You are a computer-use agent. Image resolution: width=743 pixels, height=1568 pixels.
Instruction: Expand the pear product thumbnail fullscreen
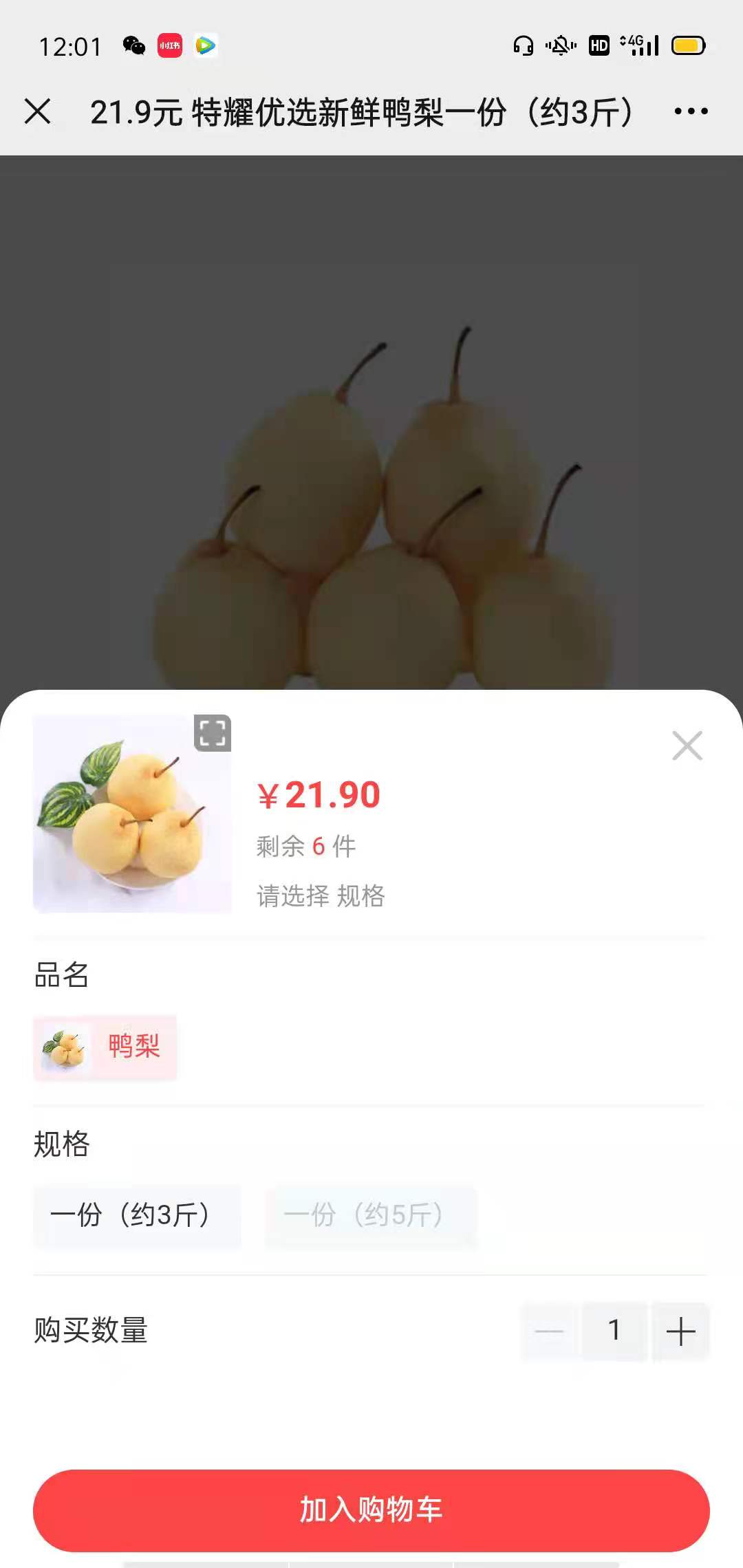point(213,733)
